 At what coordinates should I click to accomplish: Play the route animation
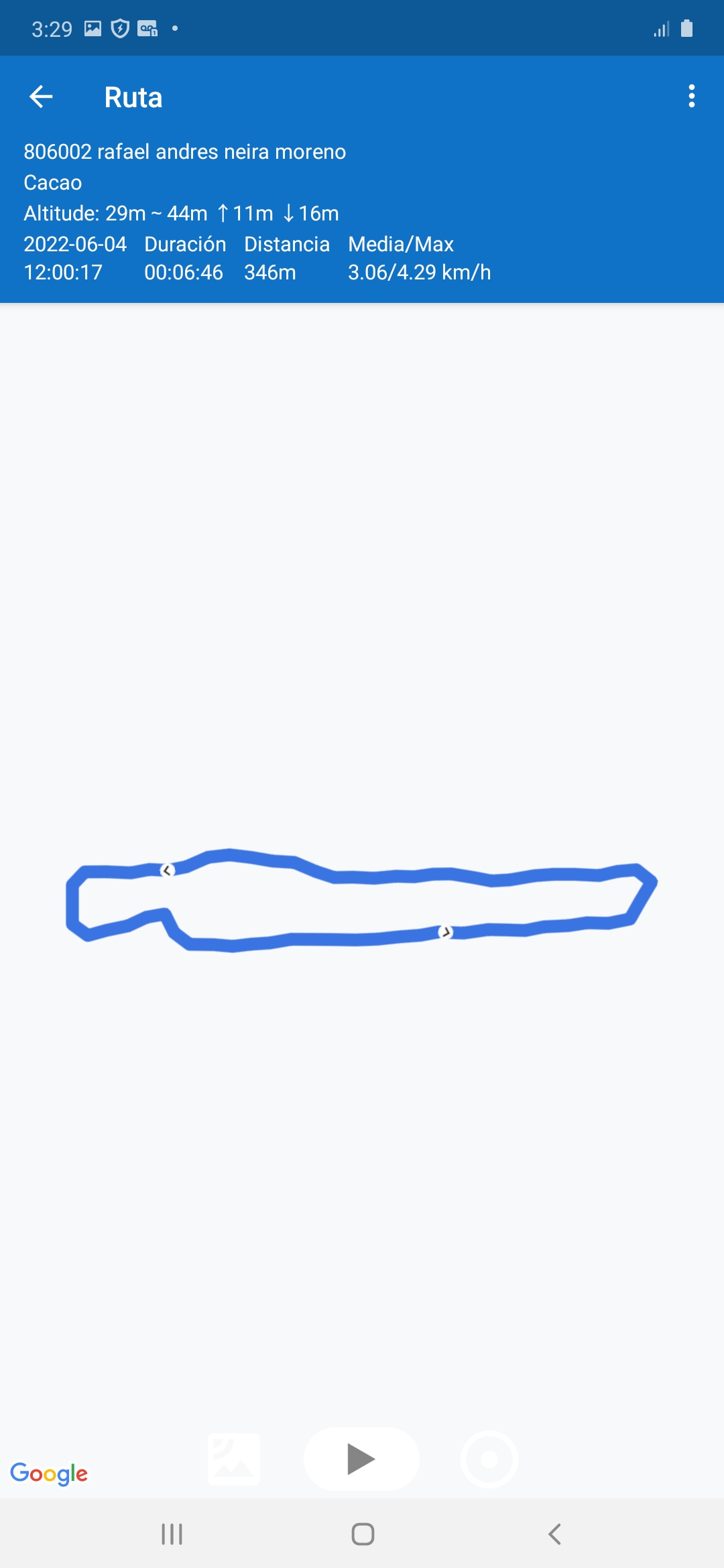pos(361,1459)
